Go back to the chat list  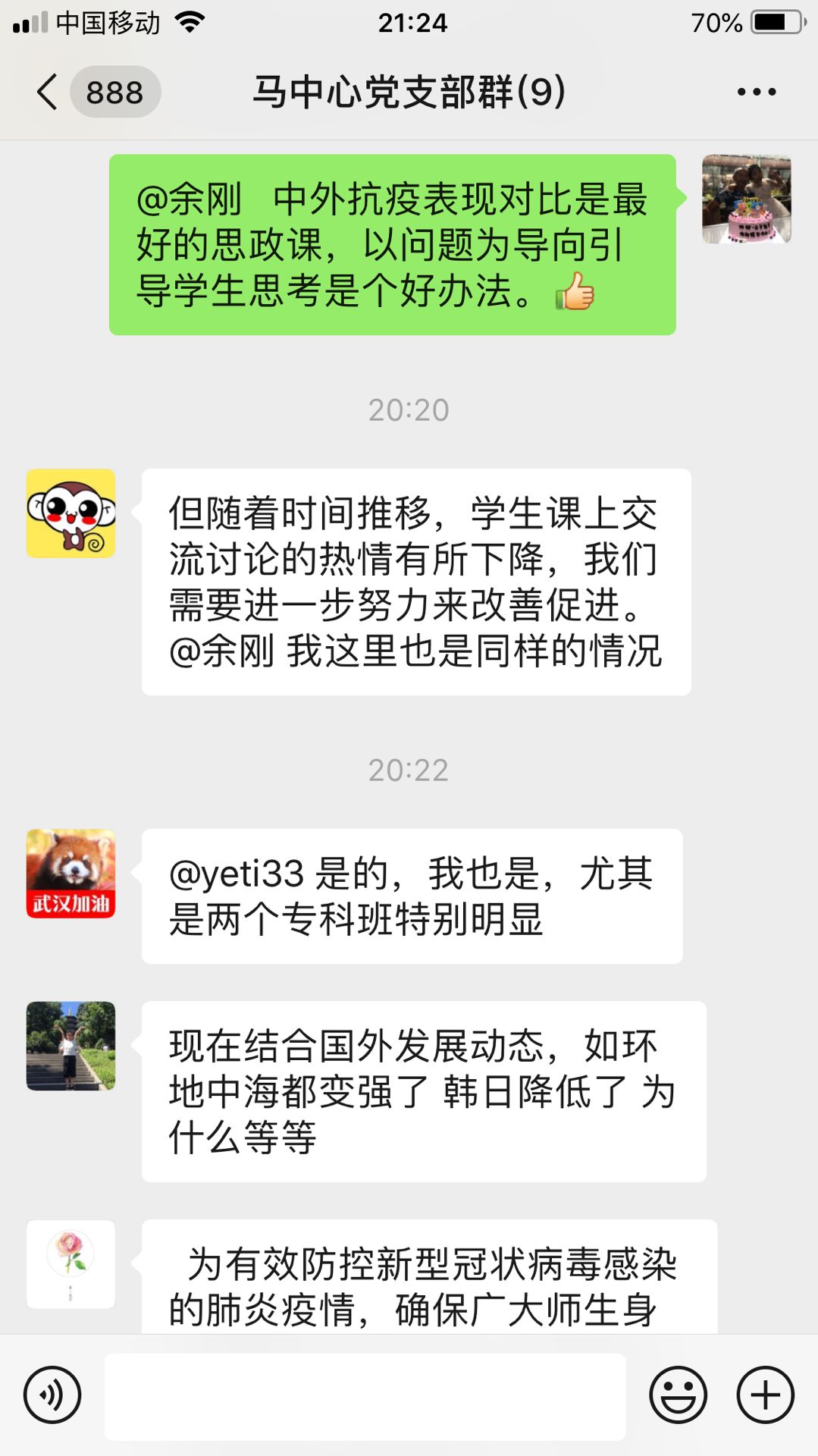point(47,93)
